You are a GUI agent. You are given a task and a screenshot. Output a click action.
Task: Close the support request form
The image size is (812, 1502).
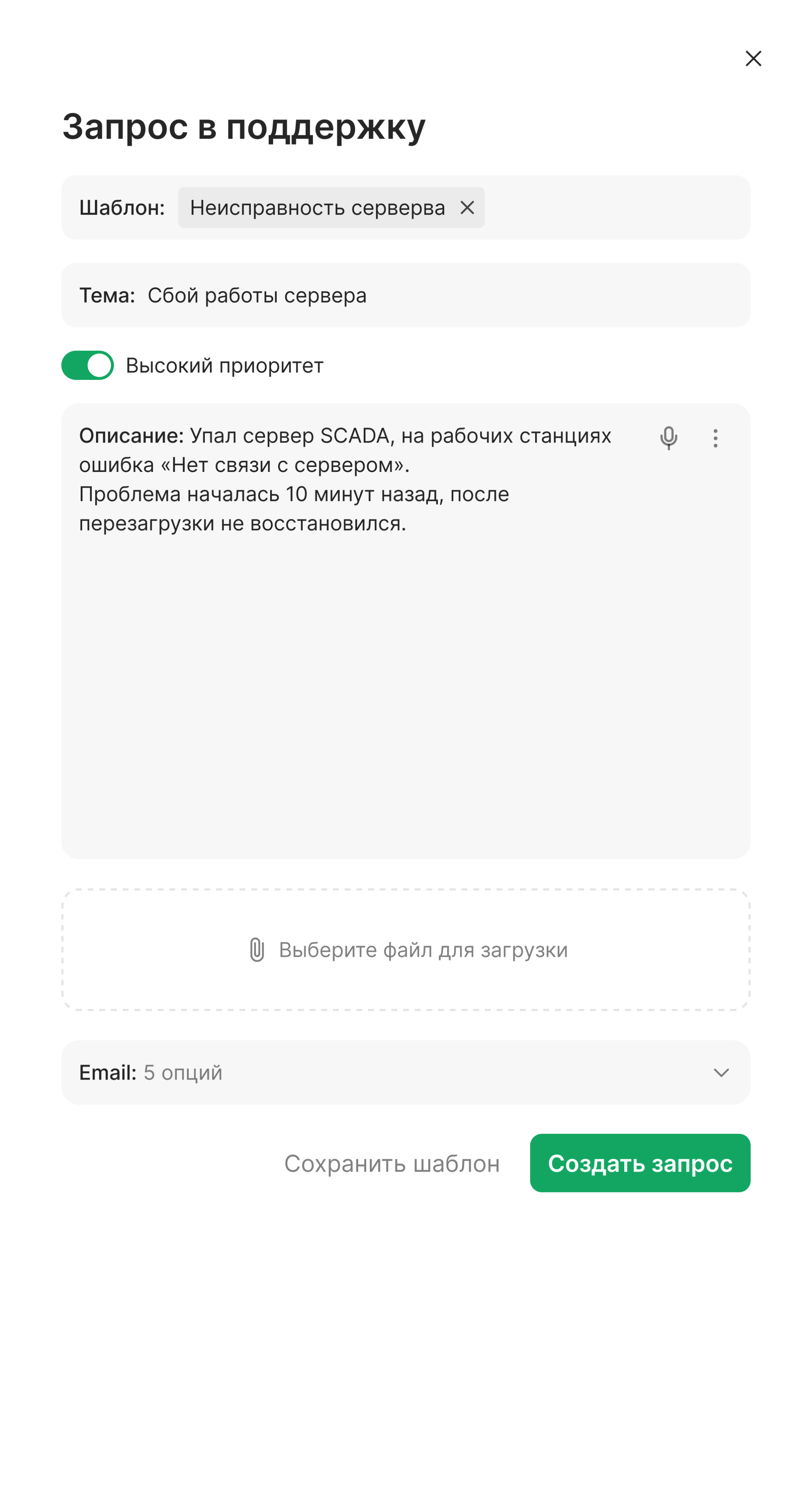(x=753, y=58)
